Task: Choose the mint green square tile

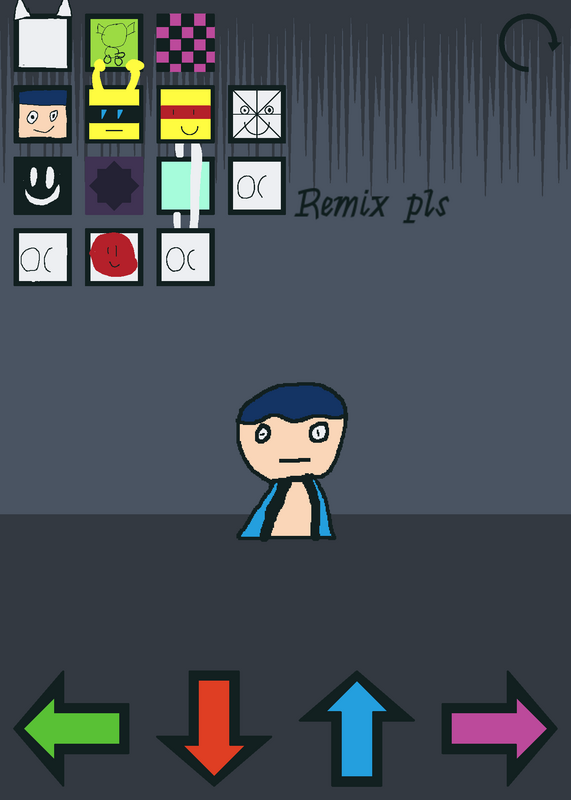Action: (x=186, y=186)
